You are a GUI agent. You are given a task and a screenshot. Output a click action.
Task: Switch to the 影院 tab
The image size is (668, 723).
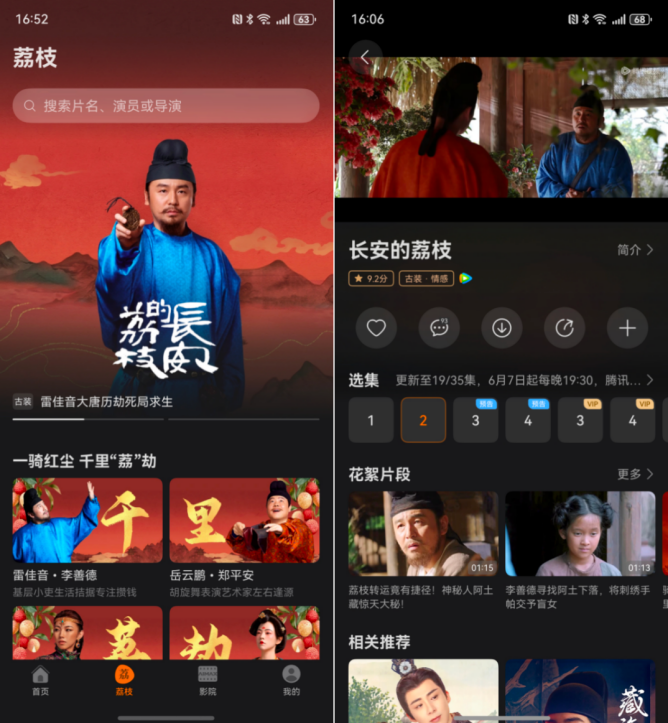pos(207,680)
